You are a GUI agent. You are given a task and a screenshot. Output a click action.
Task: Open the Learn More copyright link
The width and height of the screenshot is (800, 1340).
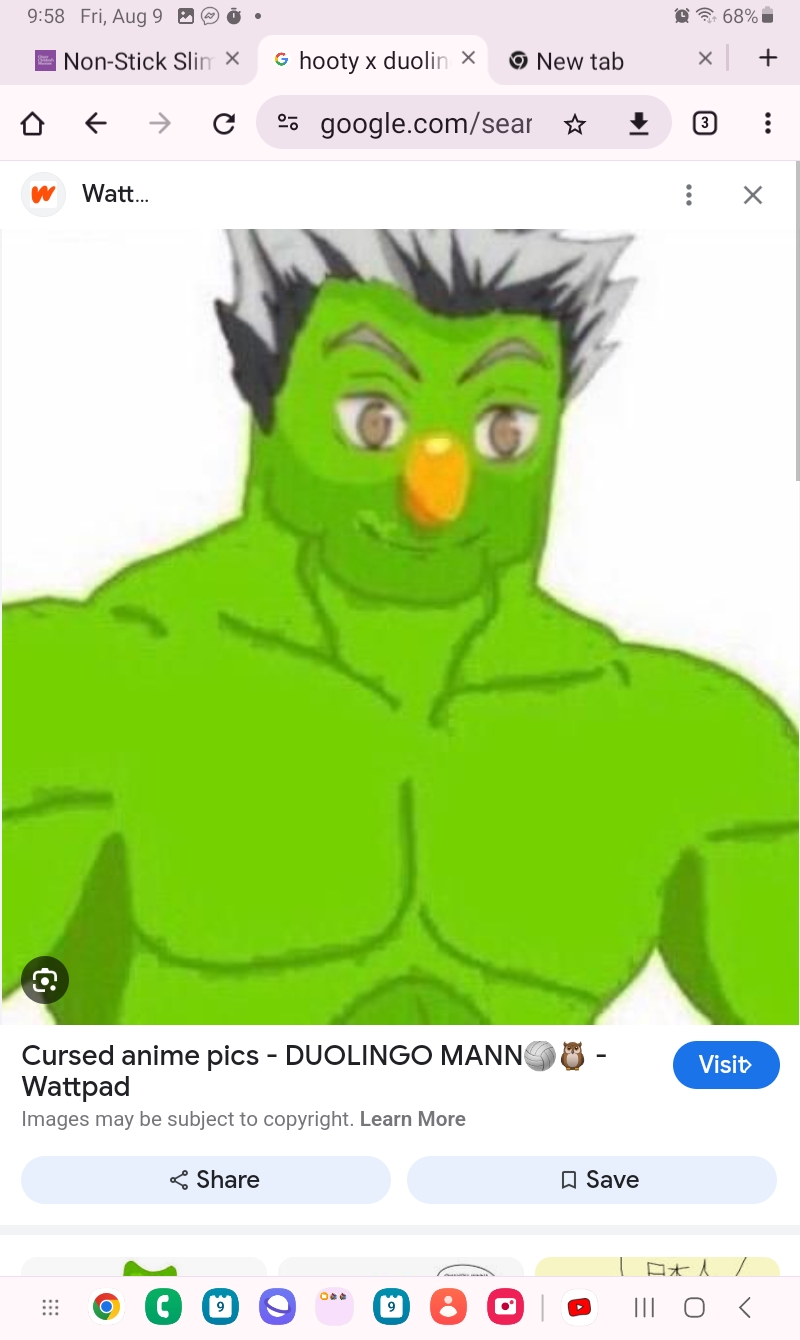tap(412, 1119)
